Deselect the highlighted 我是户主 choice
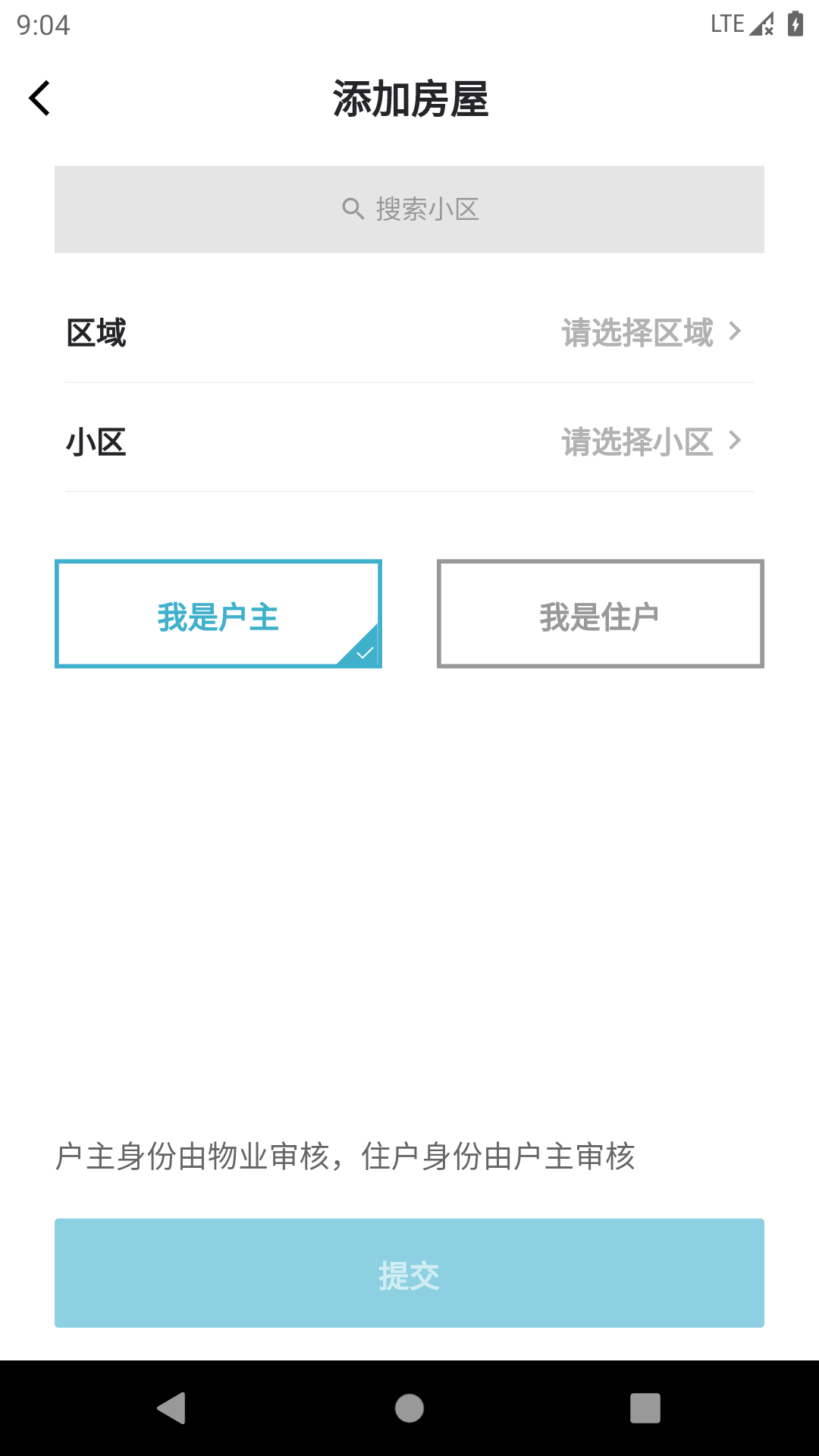 pyautogui.click(x=218, y=613)
